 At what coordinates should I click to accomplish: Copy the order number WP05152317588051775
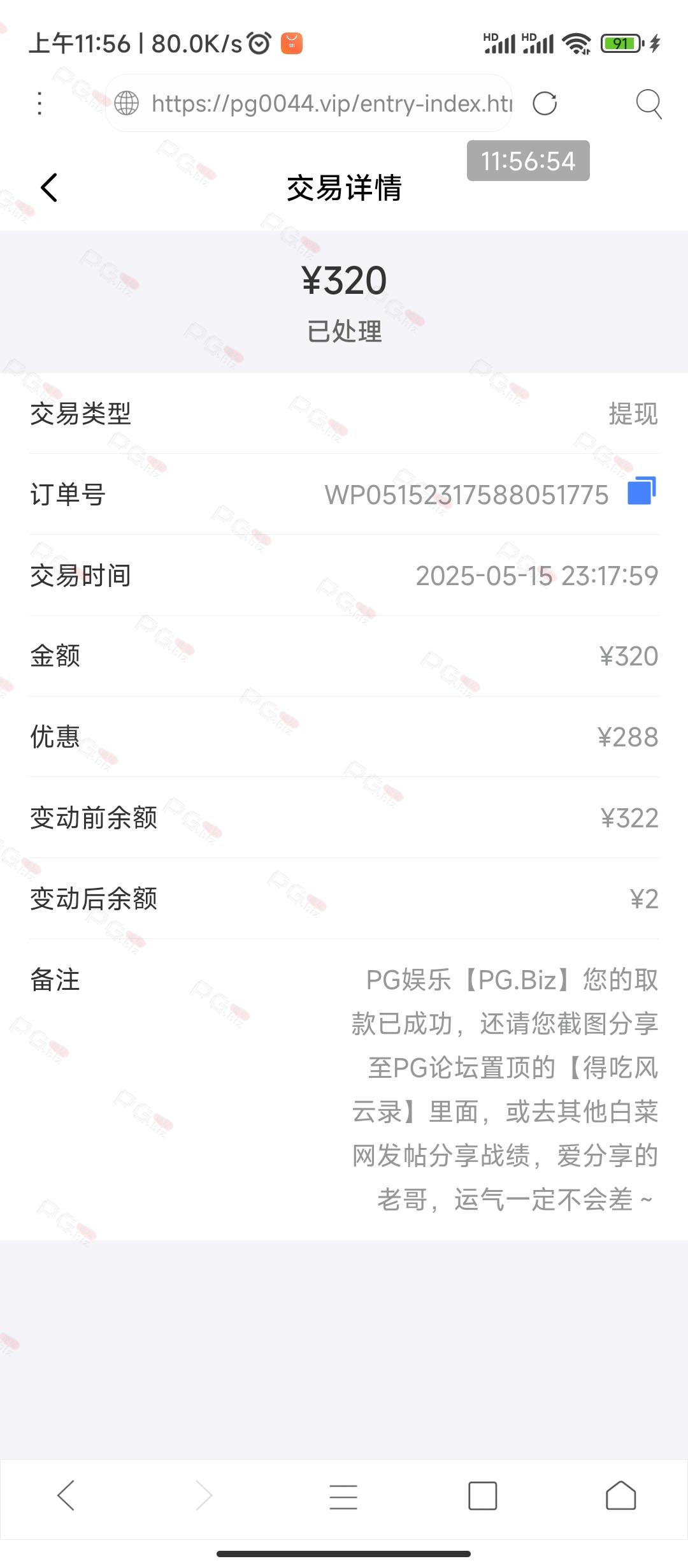pos(641,491)
